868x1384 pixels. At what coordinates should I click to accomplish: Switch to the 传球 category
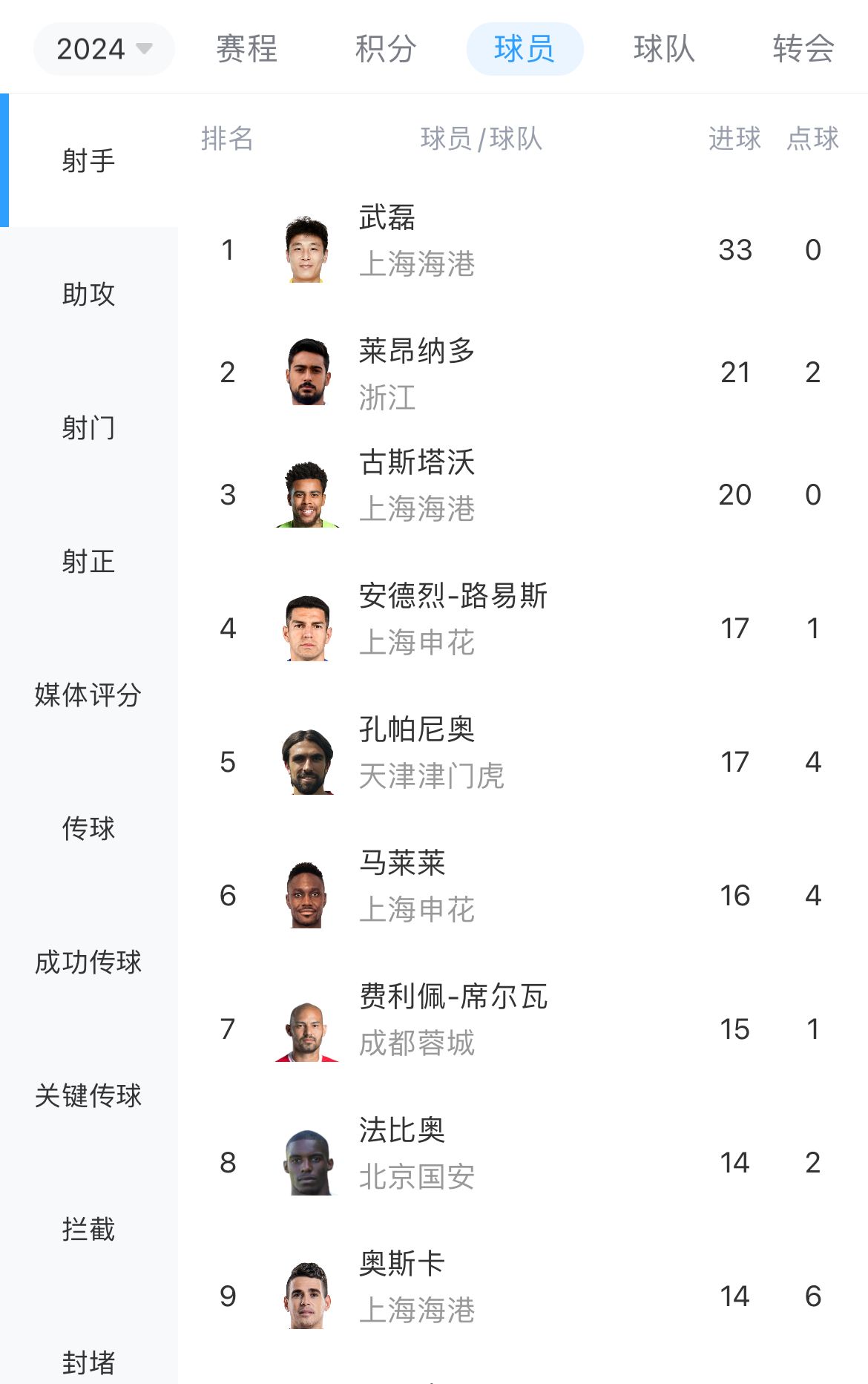(x=89, y=828)
